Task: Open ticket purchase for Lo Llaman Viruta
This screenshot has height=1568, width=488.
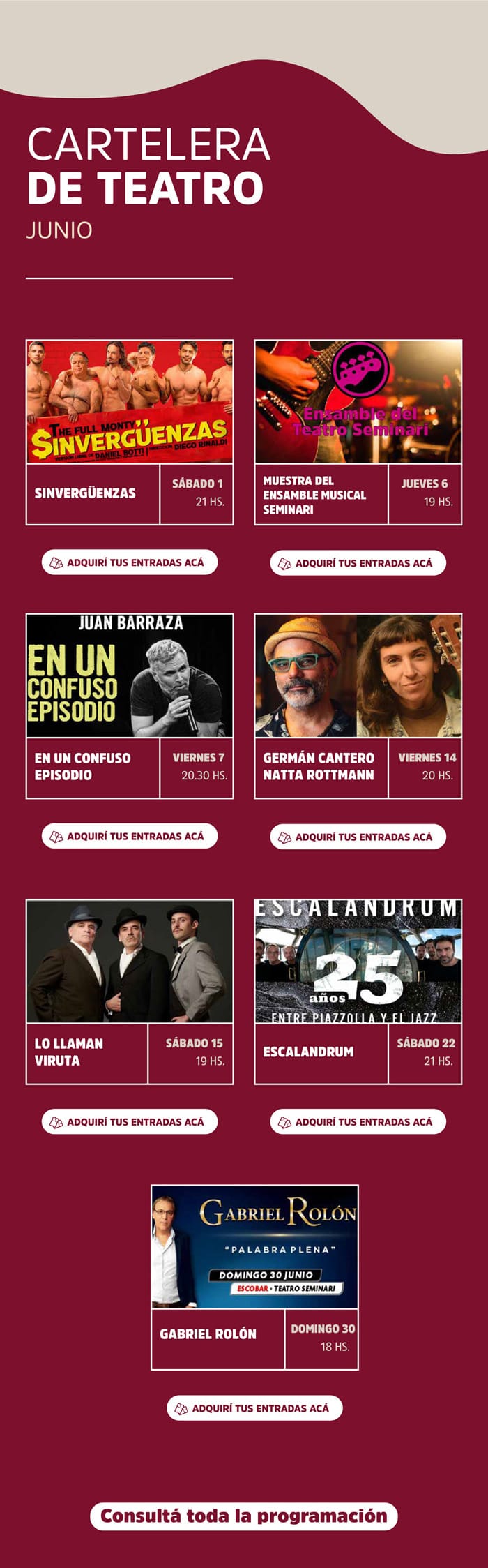Action: point(130,1122)
